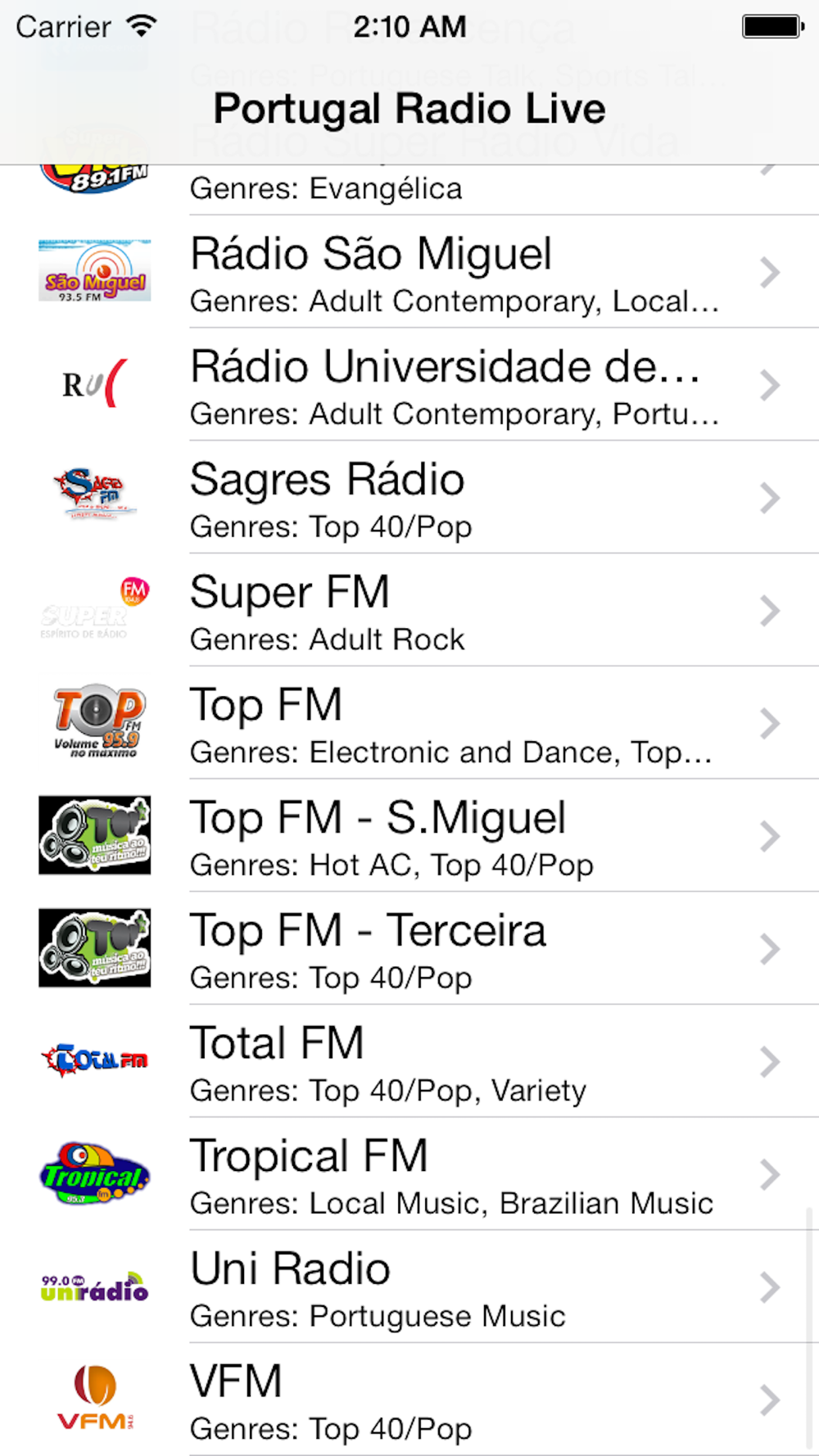Screen dimensions: 819x1456
Task: Open Rádio São Miguel station
Action: click(409, 272)
